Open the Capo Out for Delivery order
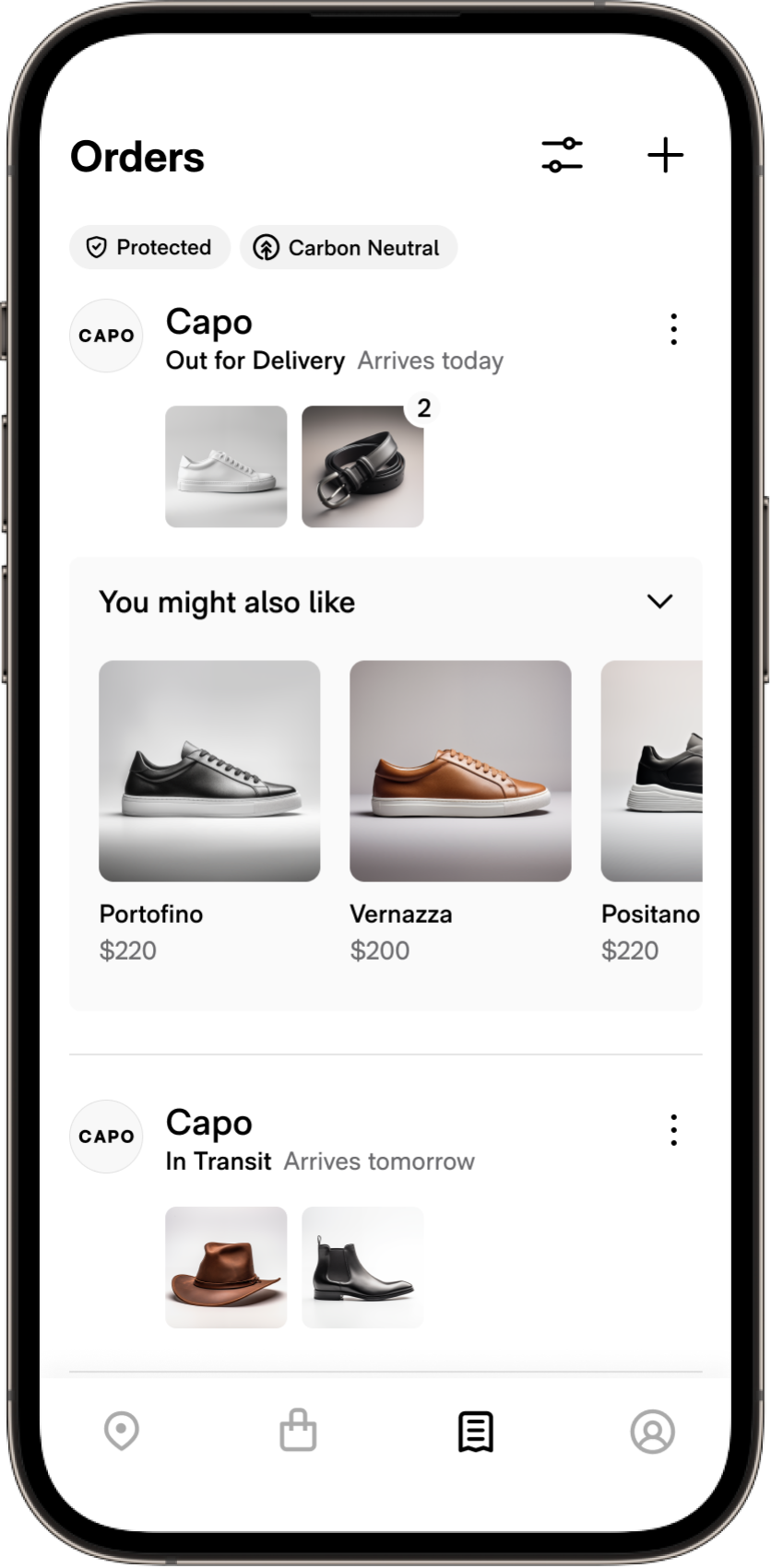 pyautogui.click(x=334, y=339)
